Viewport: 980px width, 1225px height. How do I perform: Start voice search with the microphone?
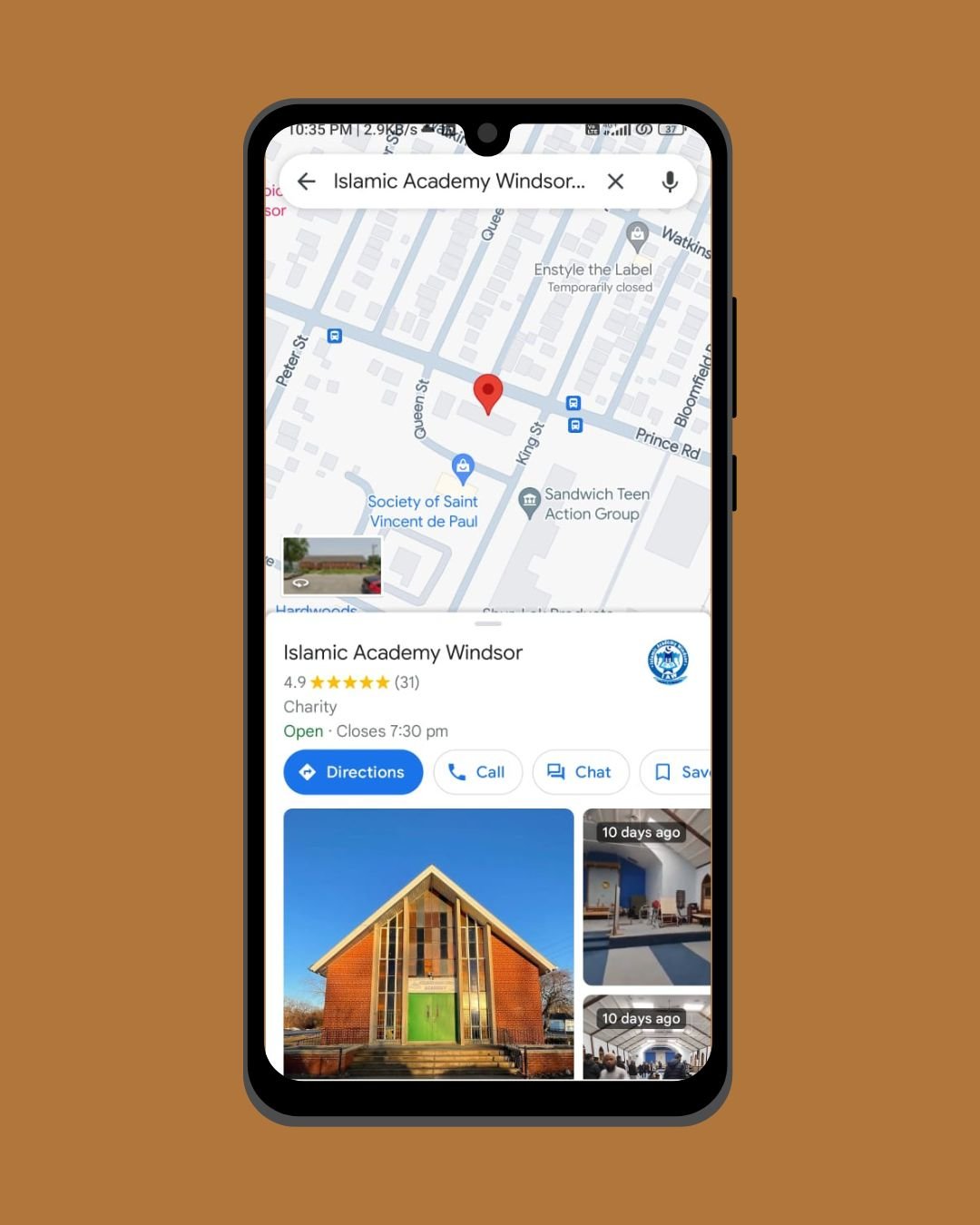click(x=670, y=181)
